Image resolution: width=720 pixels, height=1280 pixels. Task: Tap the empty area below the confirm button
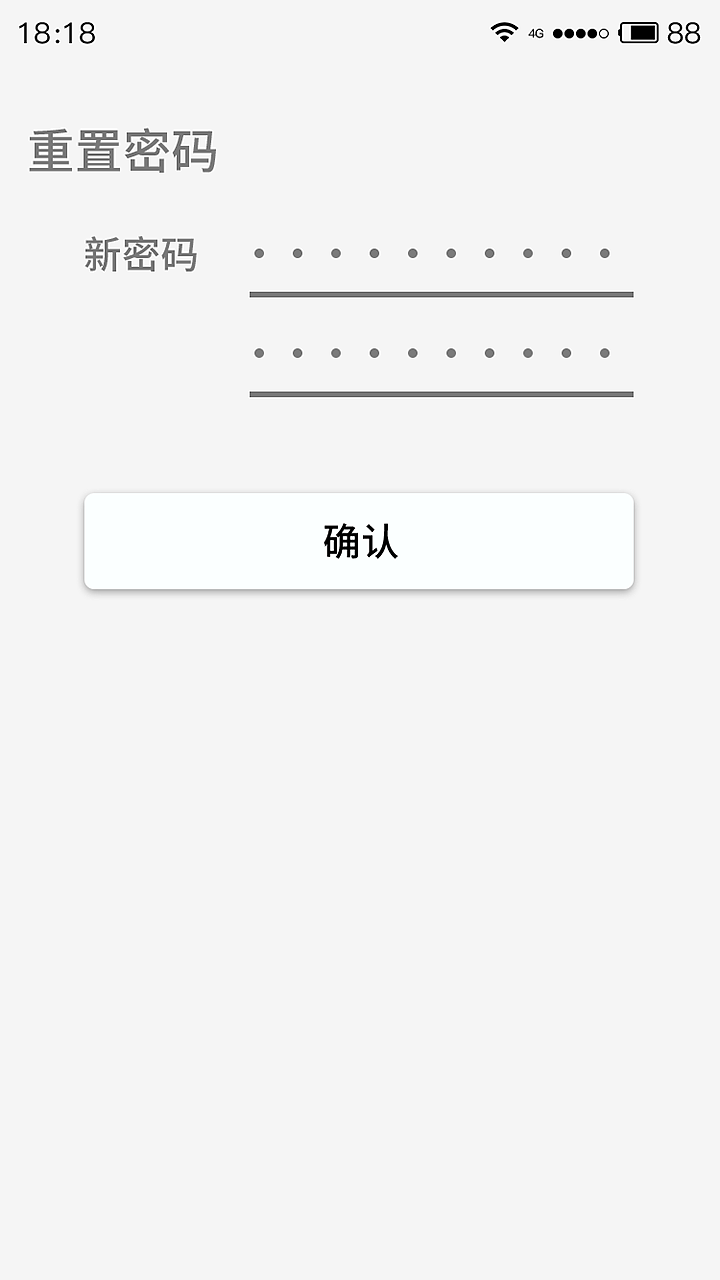360,850
